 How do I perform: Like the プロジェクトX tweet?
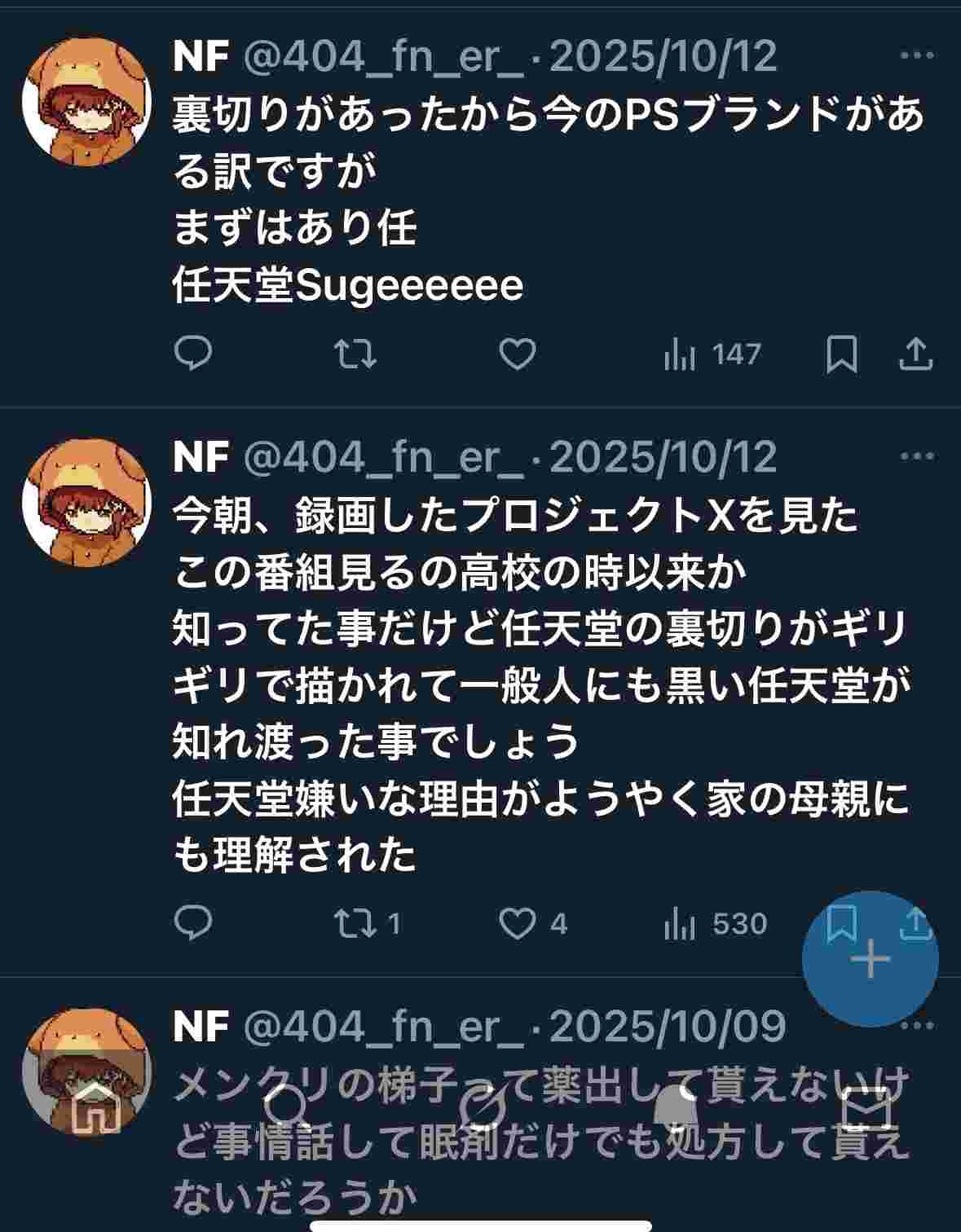(517, 922)
